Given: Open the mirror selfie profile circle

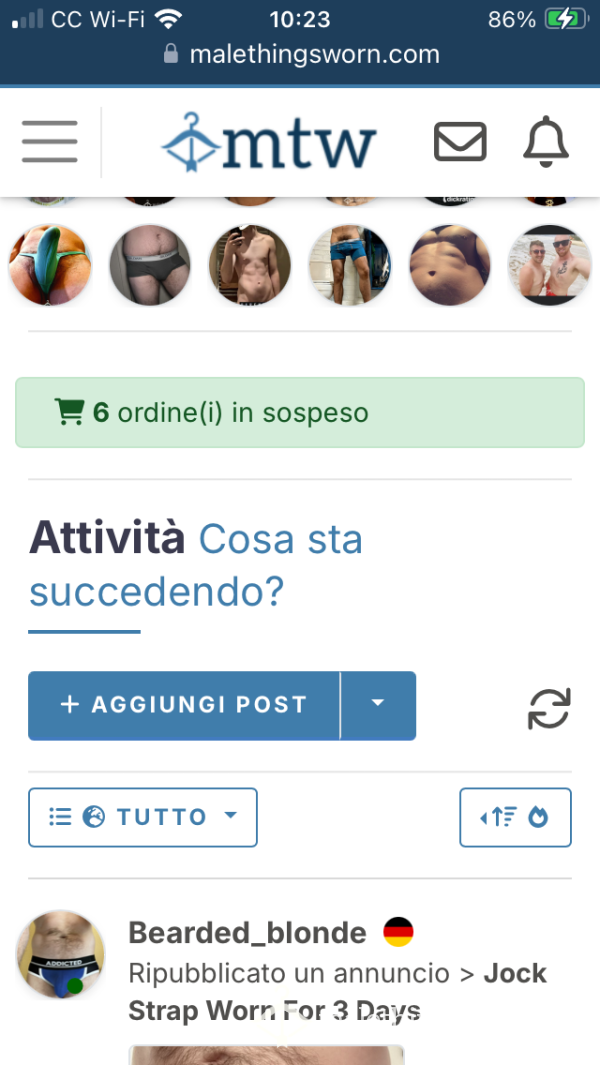Looking at the screenshot, I should (249, 265).
